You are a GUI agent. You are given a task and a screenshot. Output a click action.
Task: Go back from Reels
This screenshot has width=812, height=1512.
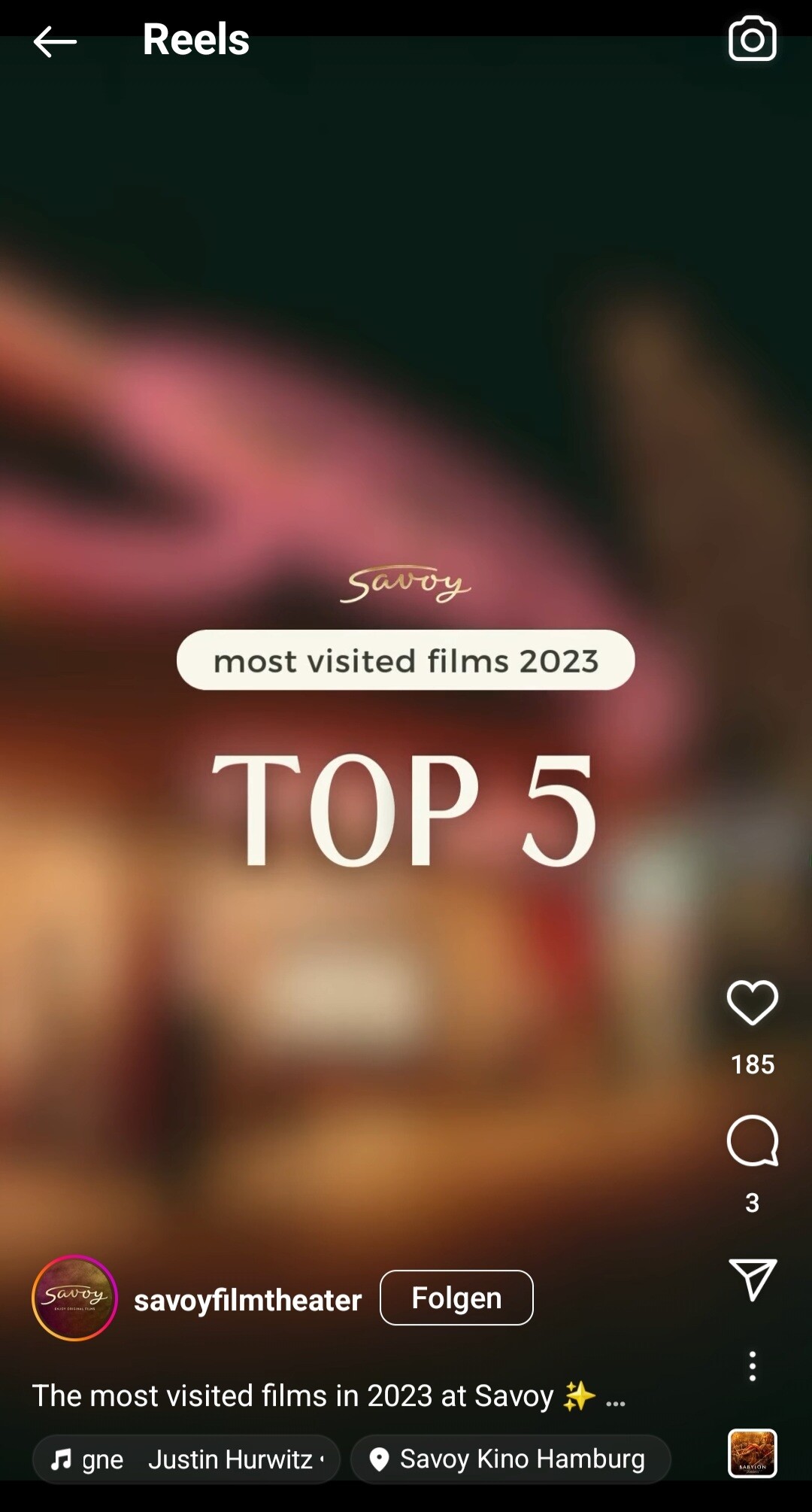tap(55, 41)
